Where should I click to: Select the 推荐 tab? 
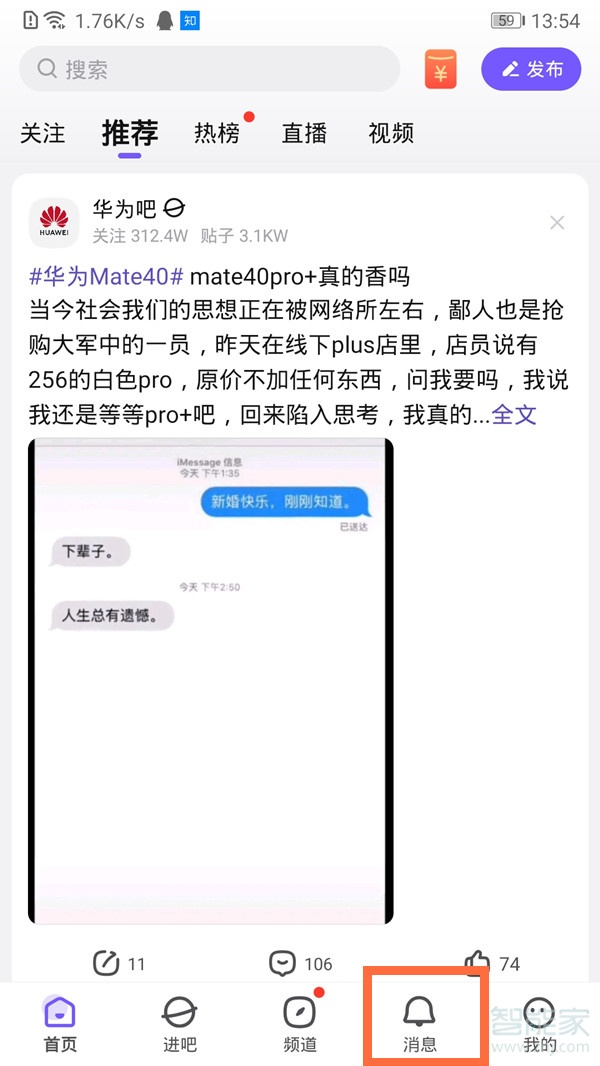pyautogui.click(x=130, y=134)
